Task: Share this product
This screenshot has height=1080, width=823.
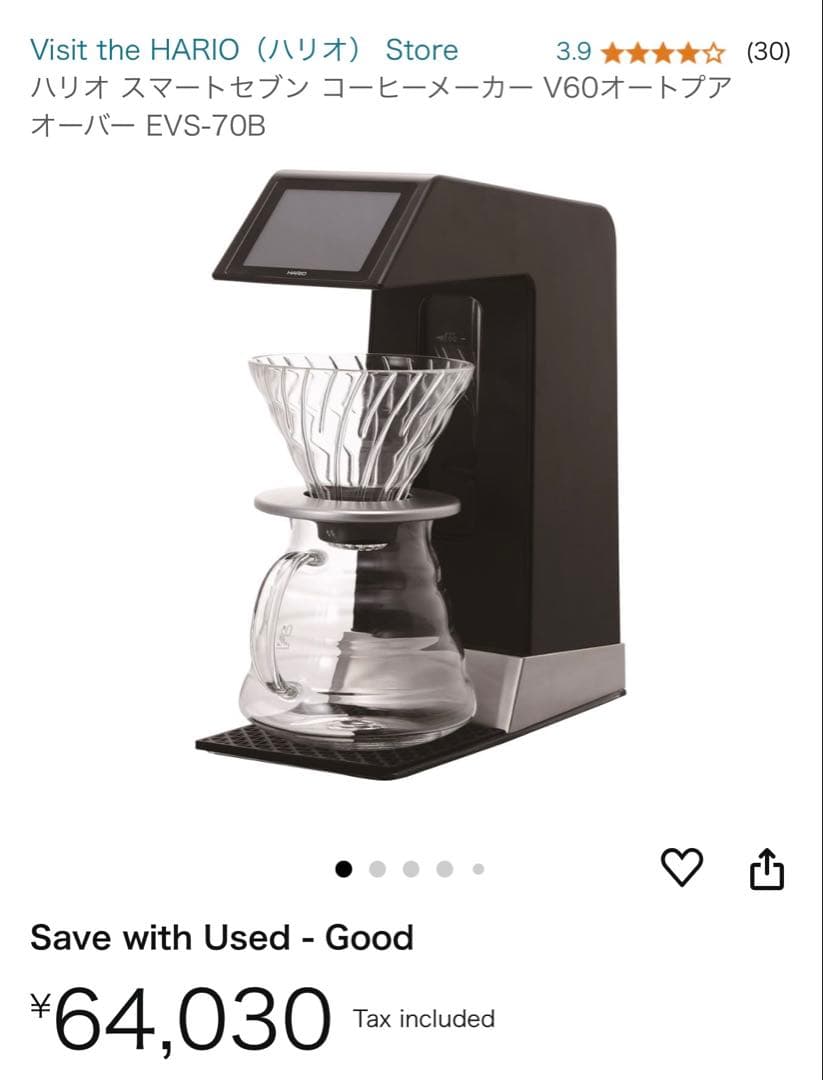Action: coord(767,868)
